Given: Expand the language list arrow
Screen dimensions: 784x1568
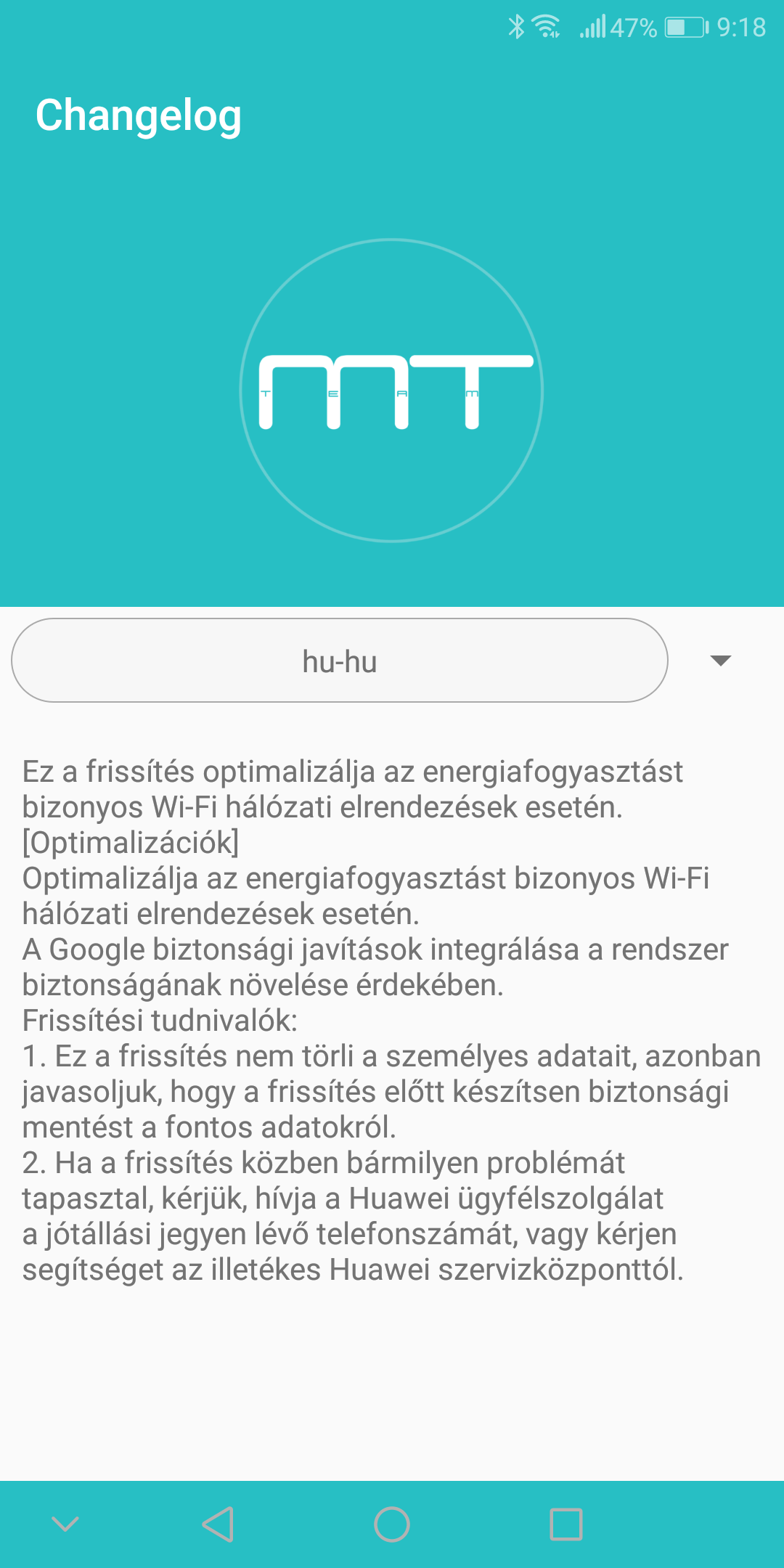Looking at the screenshot, I should click(x=720, y=661).
